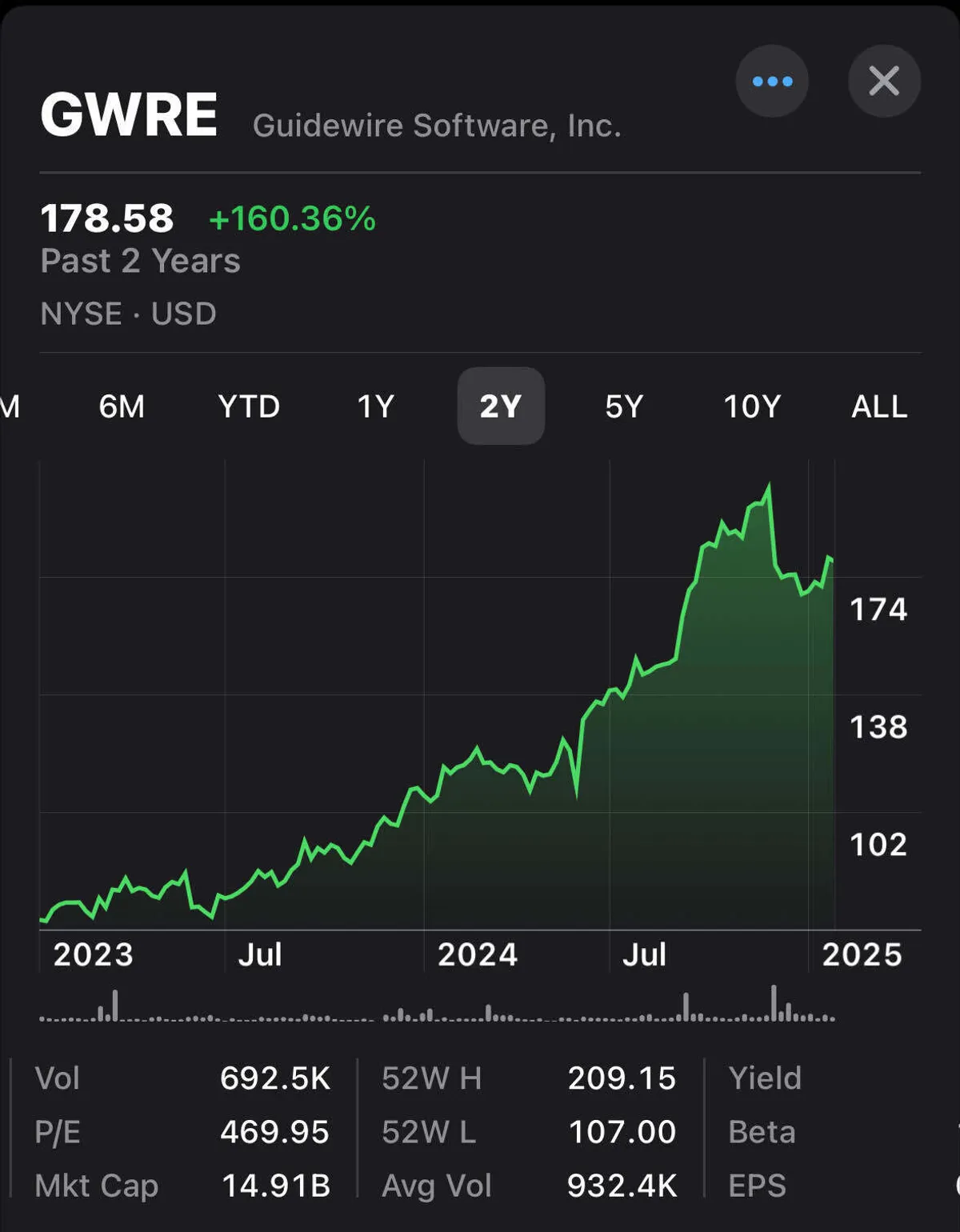Show the 1Y price chart
The width and height of the screenshot is (960, 1232).
click(375, 406)
